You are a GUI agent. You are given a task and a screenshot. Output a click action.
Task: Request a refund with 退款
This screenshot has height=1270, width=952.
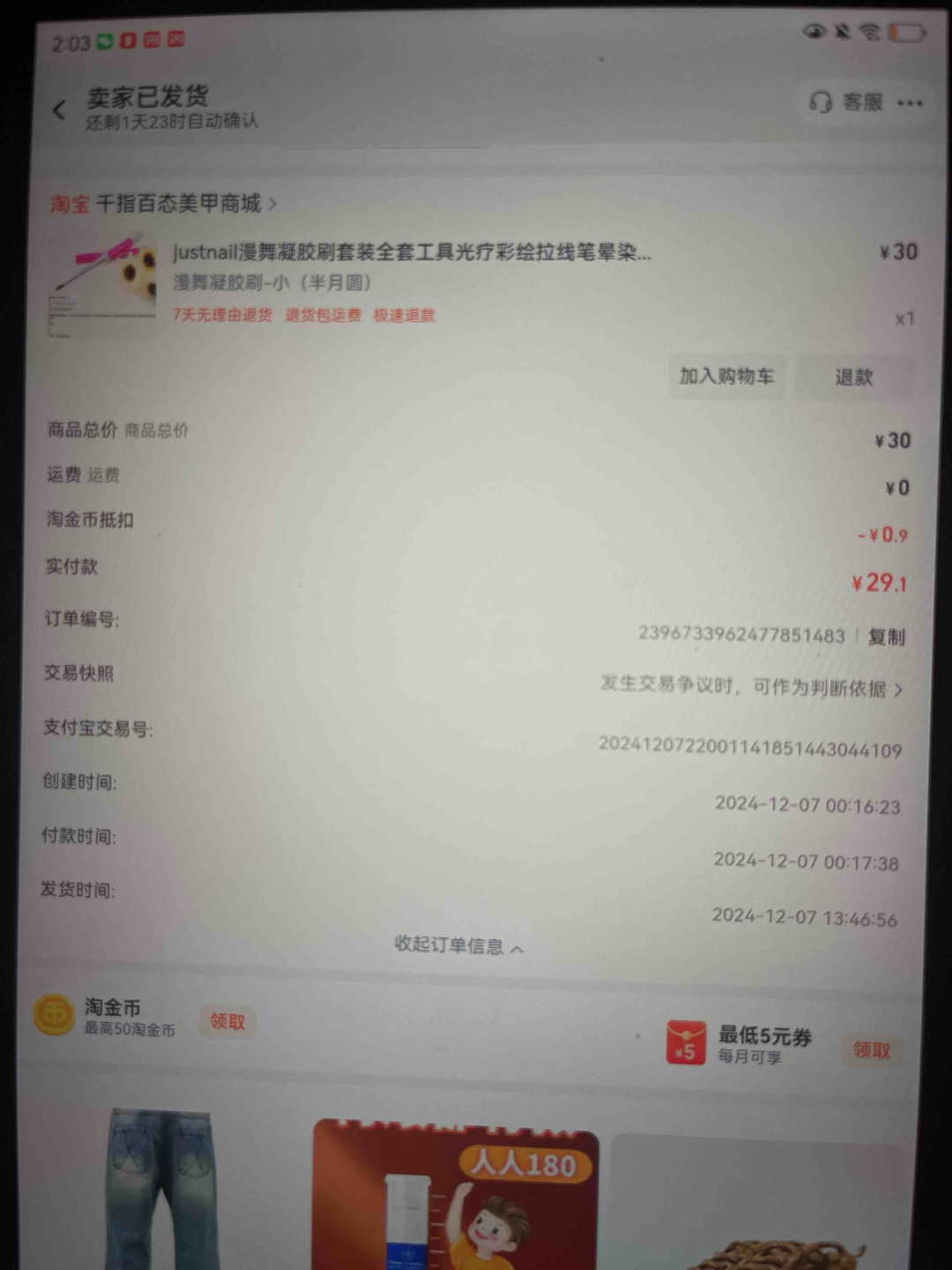[x=853, y=378]
